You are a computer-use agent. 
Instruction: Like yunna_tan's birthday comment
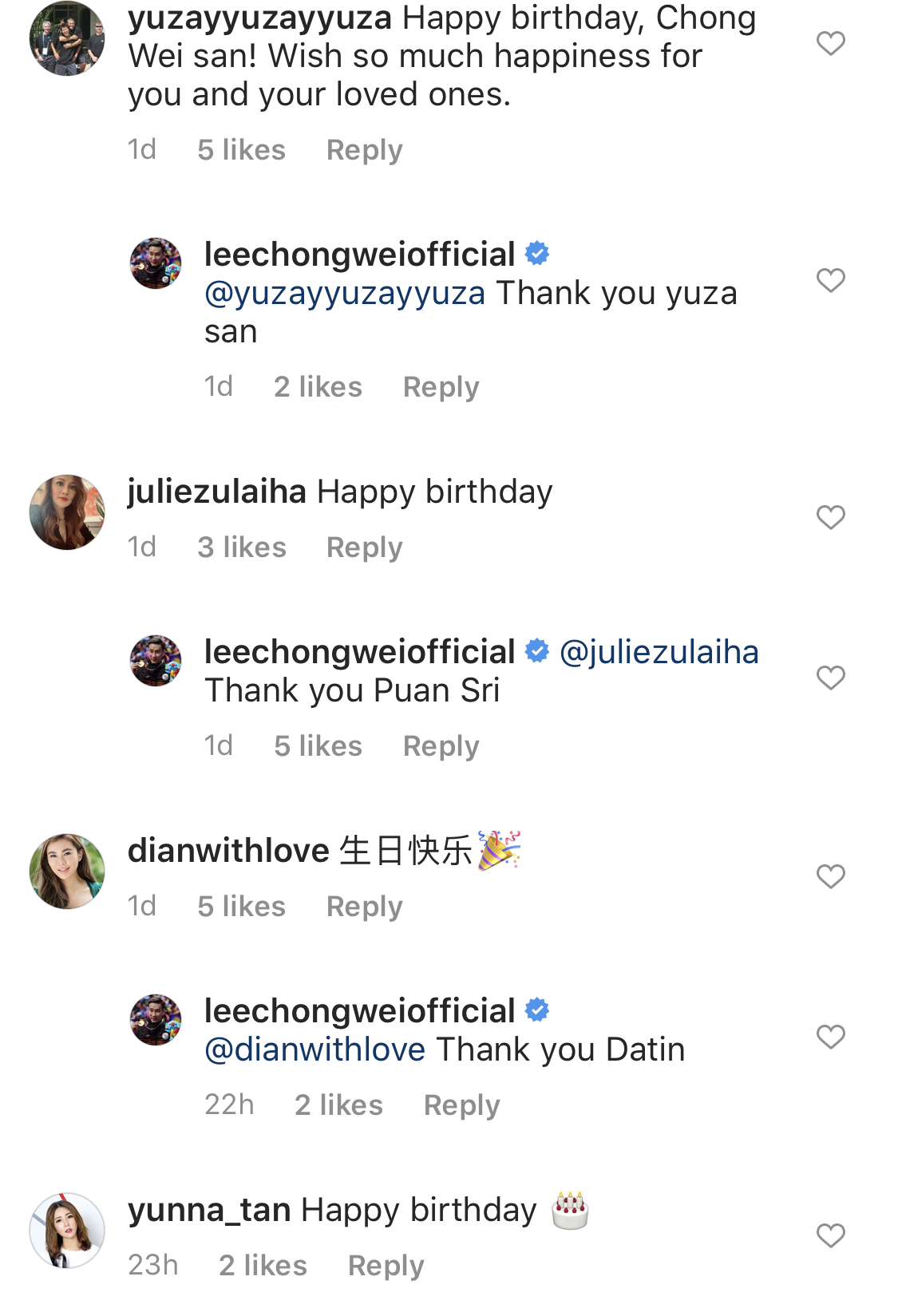click(830, 1235)
